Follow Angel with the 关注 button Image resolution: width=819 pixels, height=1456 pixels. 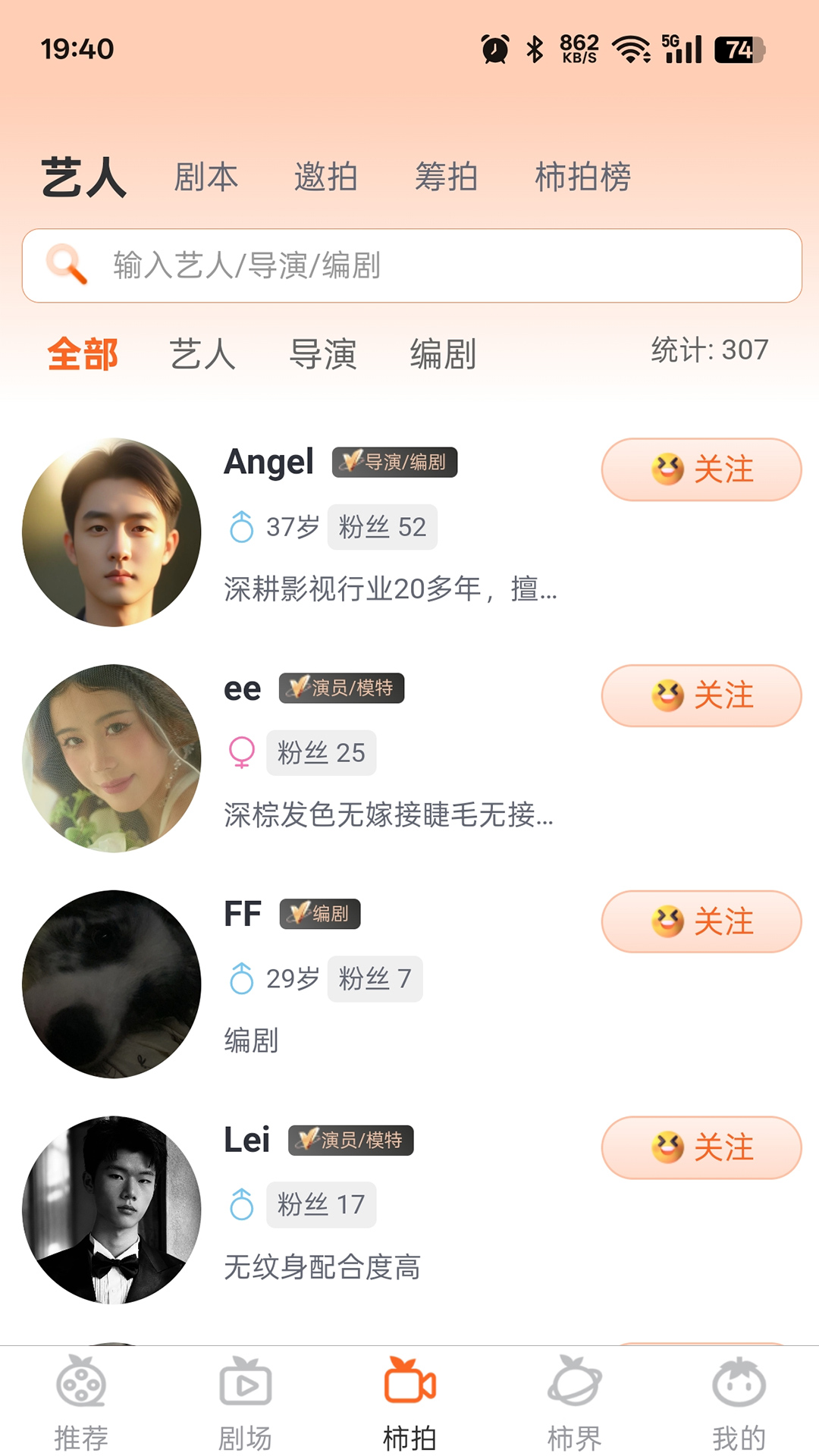701,469
